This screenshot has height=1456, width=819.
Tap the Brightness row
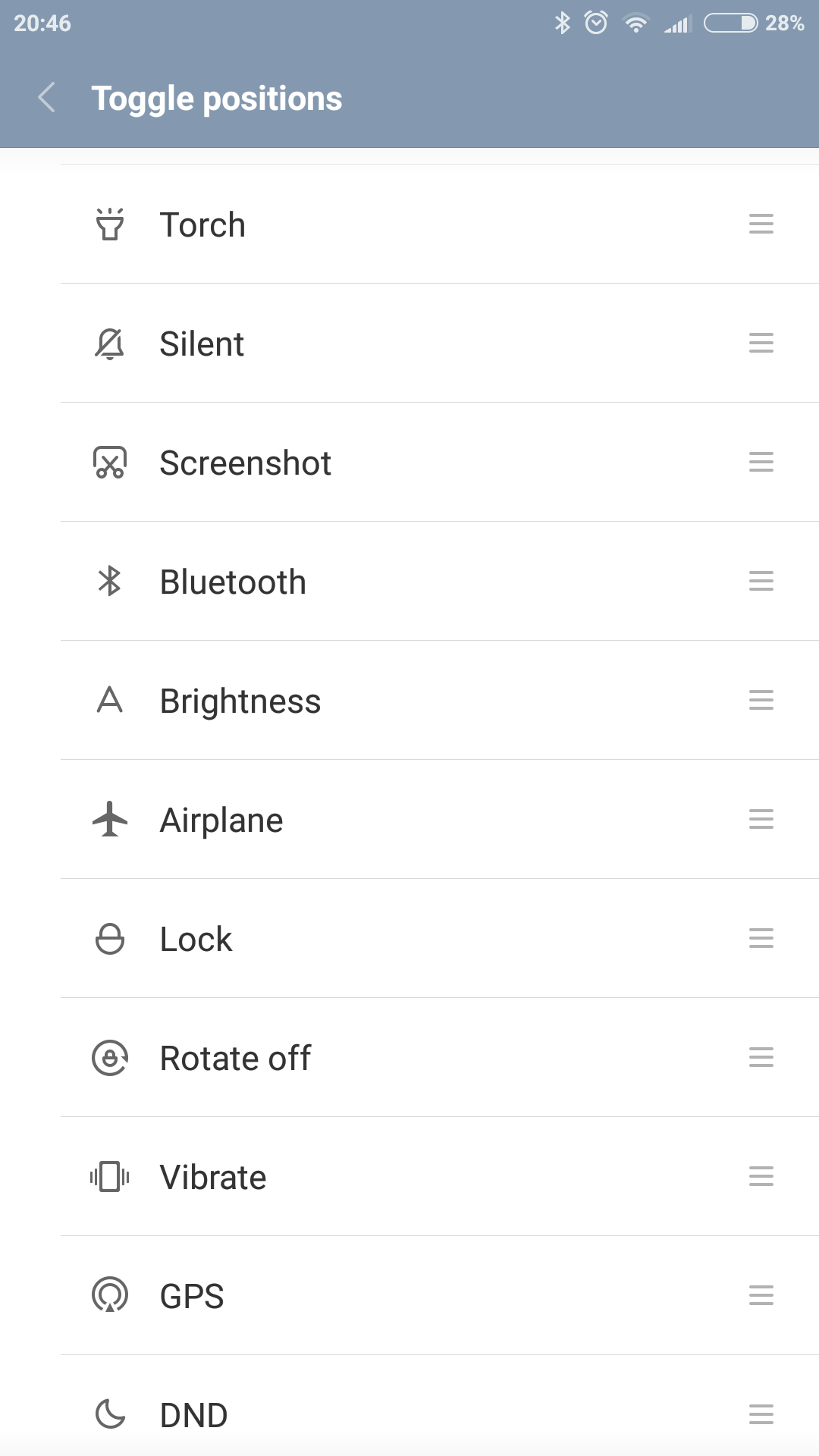(x=440, y=701)
